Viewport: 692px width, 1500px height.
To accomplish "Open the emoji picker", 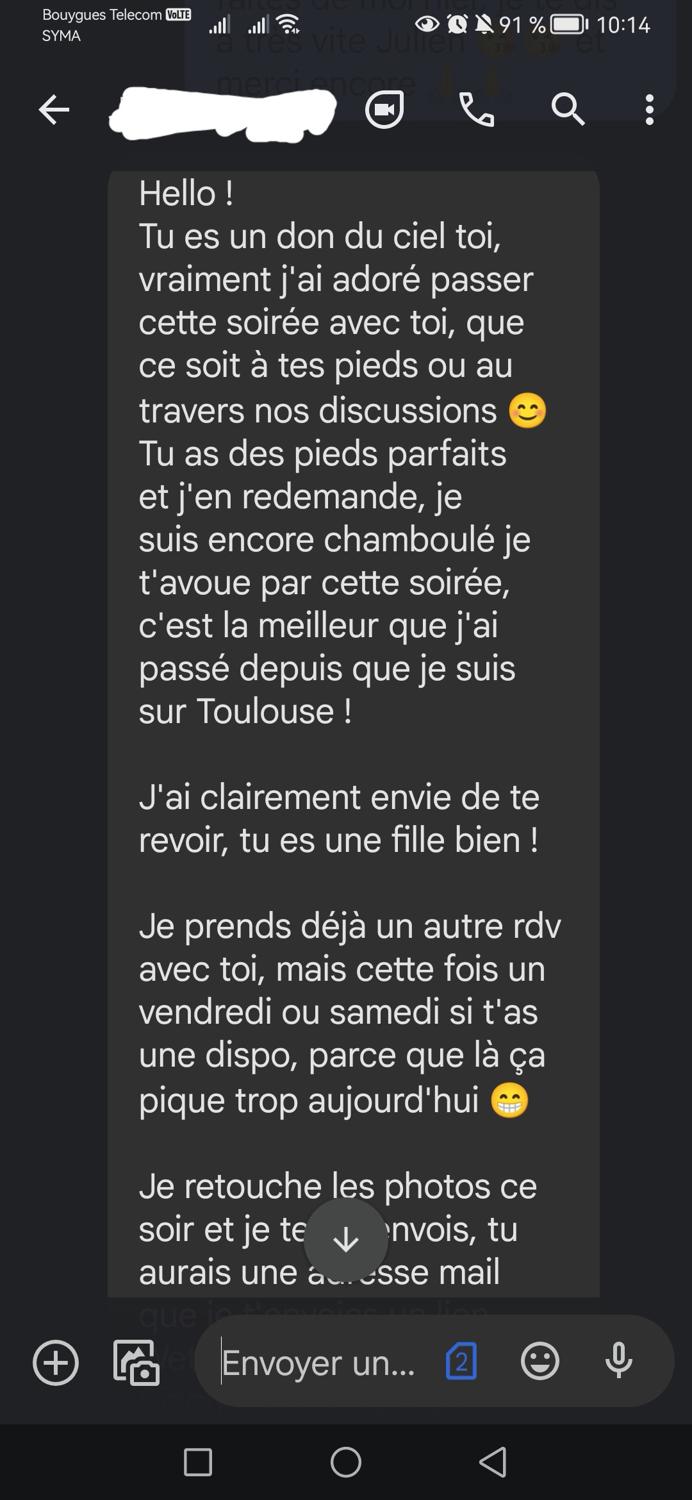I will click(x=540, y=1362).
